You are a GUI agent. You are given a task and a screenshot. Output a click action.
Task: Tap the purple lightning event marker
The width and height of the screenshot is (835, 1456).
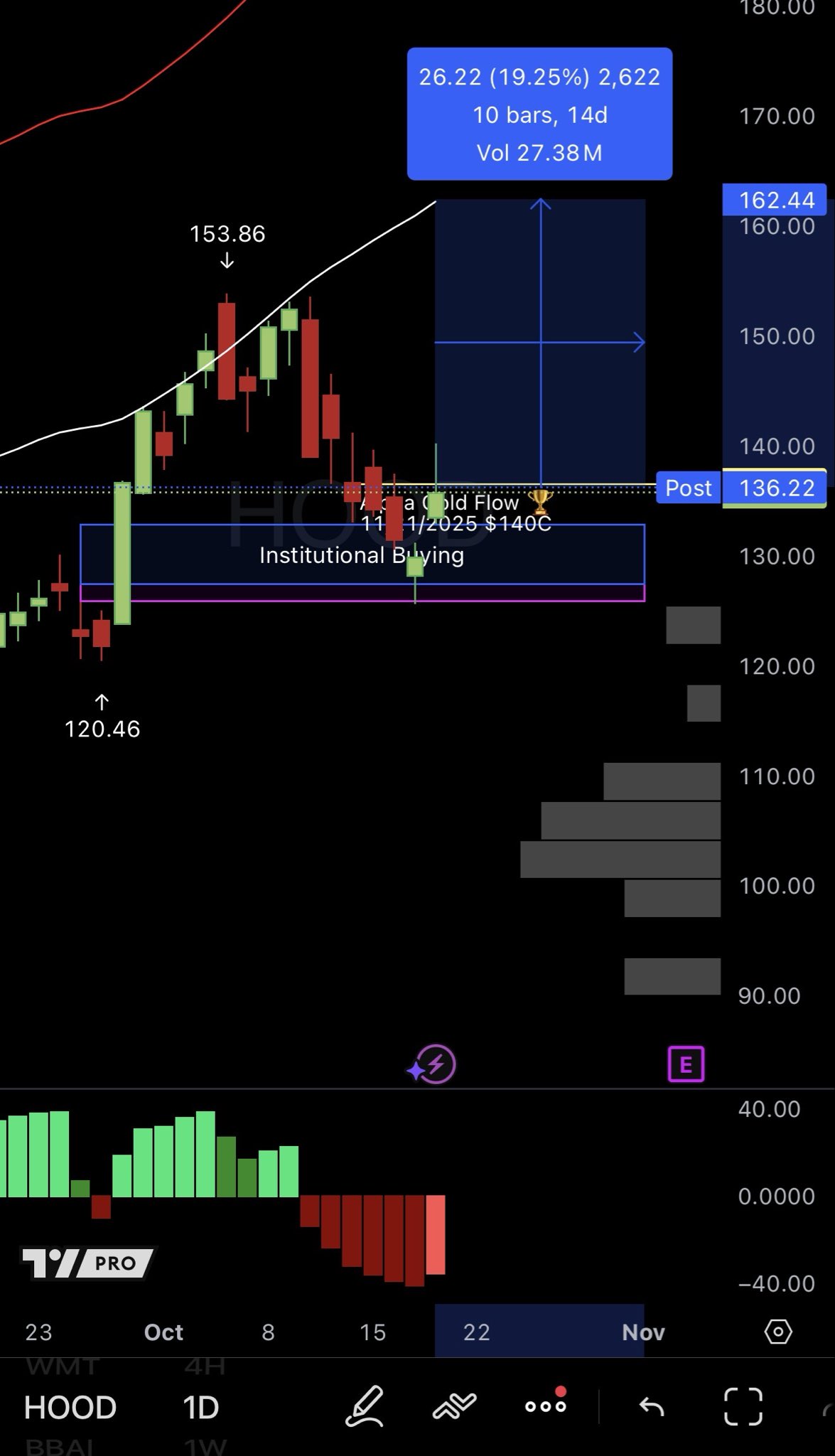pyautogui.click(x=432, y=1064)
